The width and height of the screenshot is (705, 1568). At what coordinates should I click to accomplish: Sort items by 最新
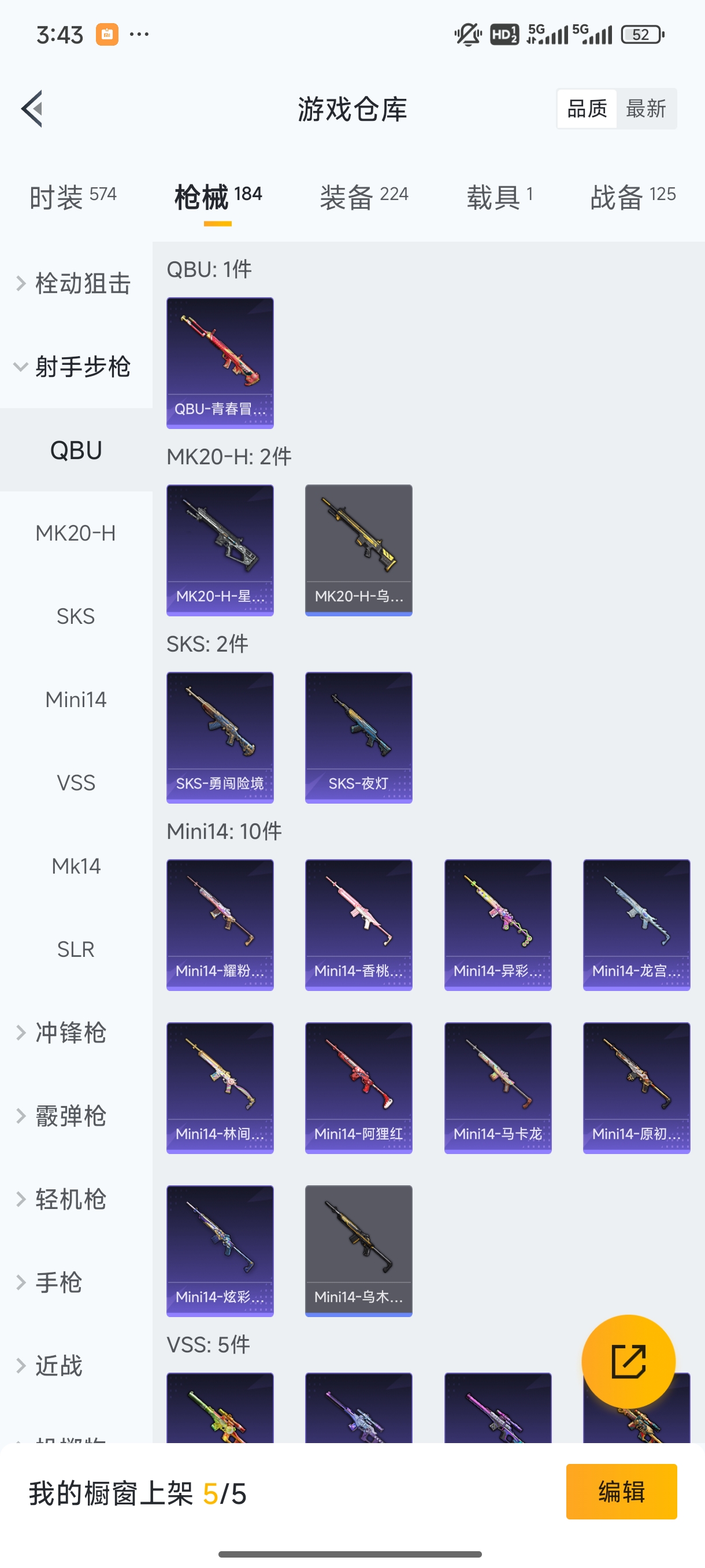(x=645, y=109)
